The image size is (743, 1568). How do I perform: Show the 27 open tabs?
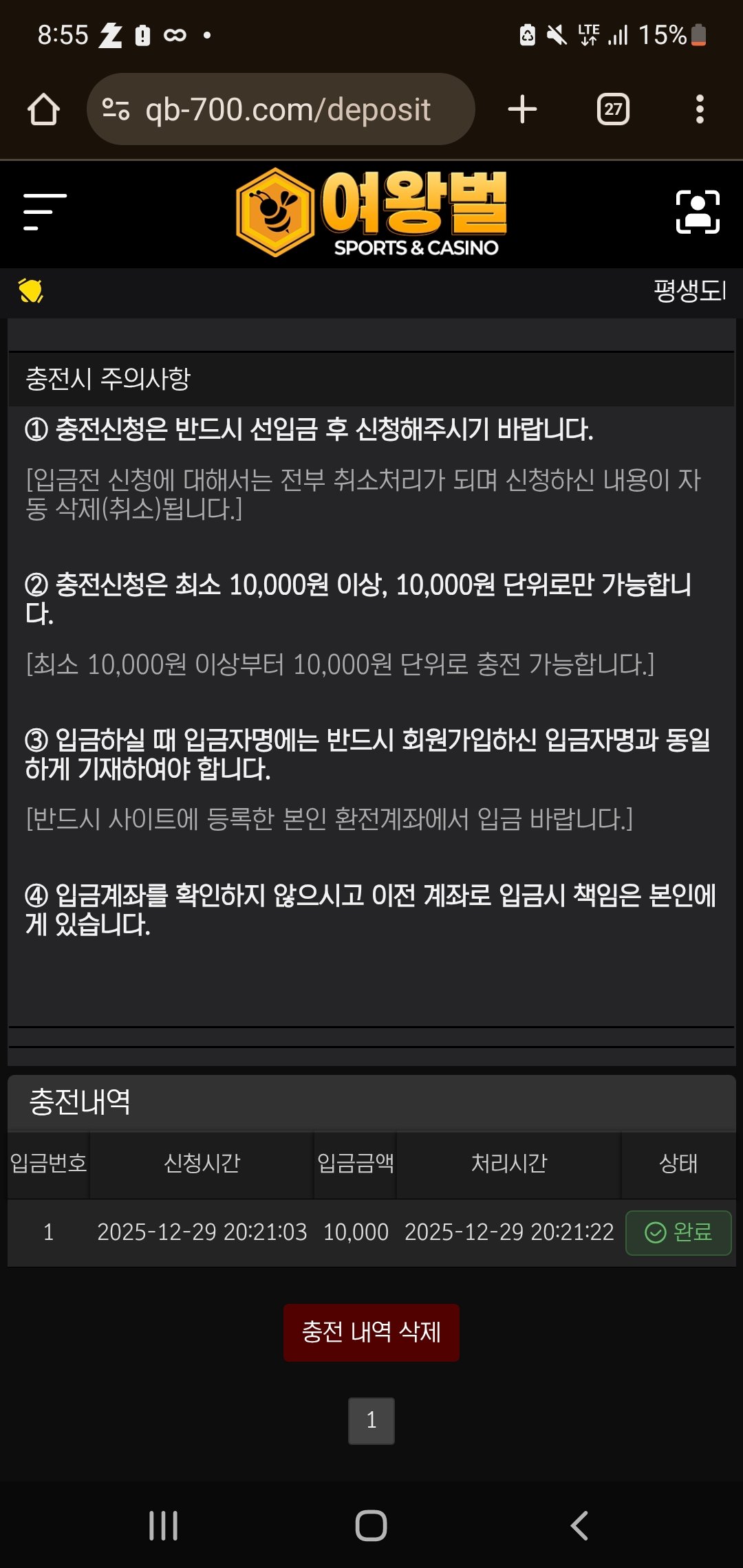pyautogui.click(x=613, y=109)
